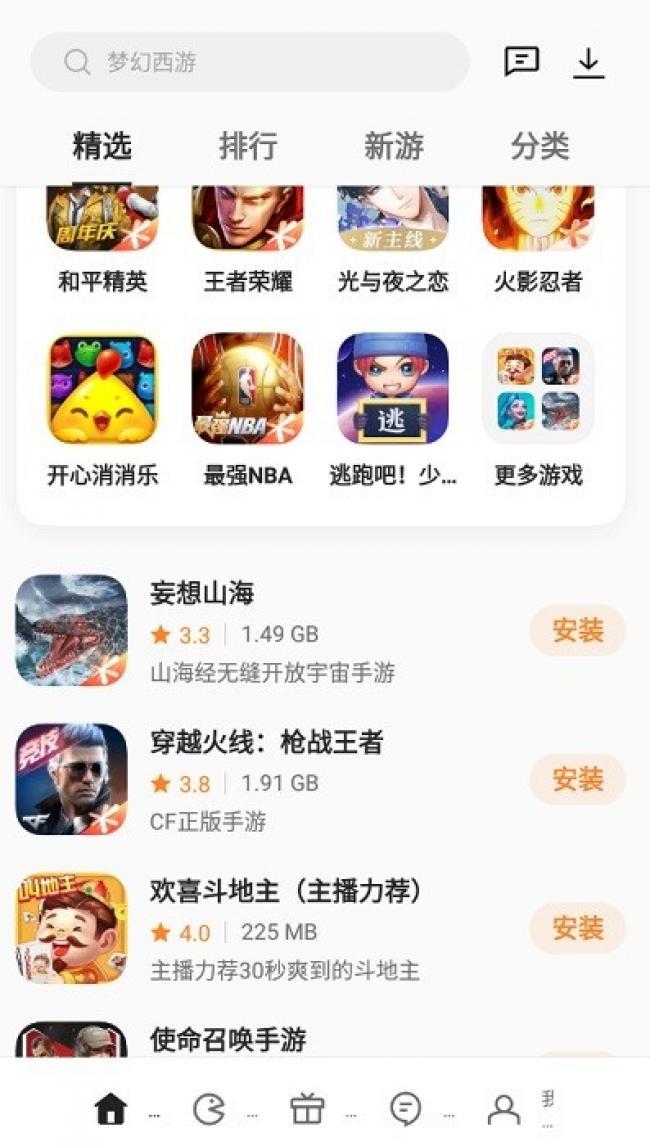Screen dimensions: 650x1146
Task: Install 妄想山海
Action: (577, 631)
